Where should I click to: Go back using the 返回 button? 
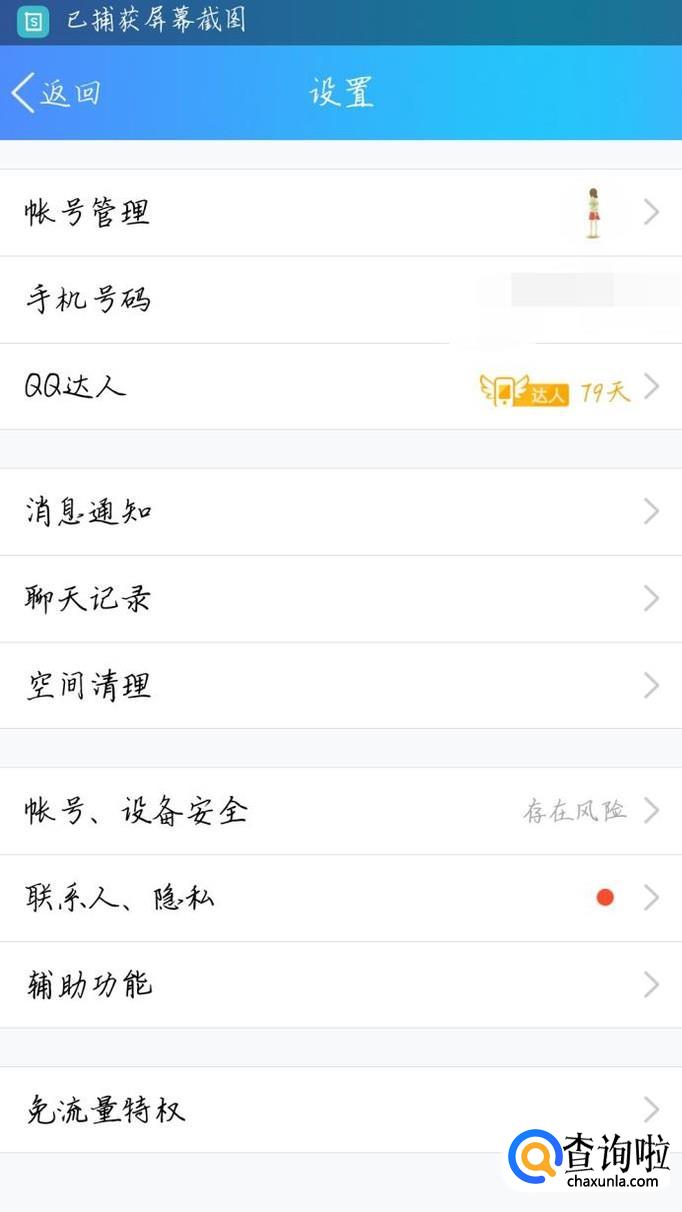56,93
